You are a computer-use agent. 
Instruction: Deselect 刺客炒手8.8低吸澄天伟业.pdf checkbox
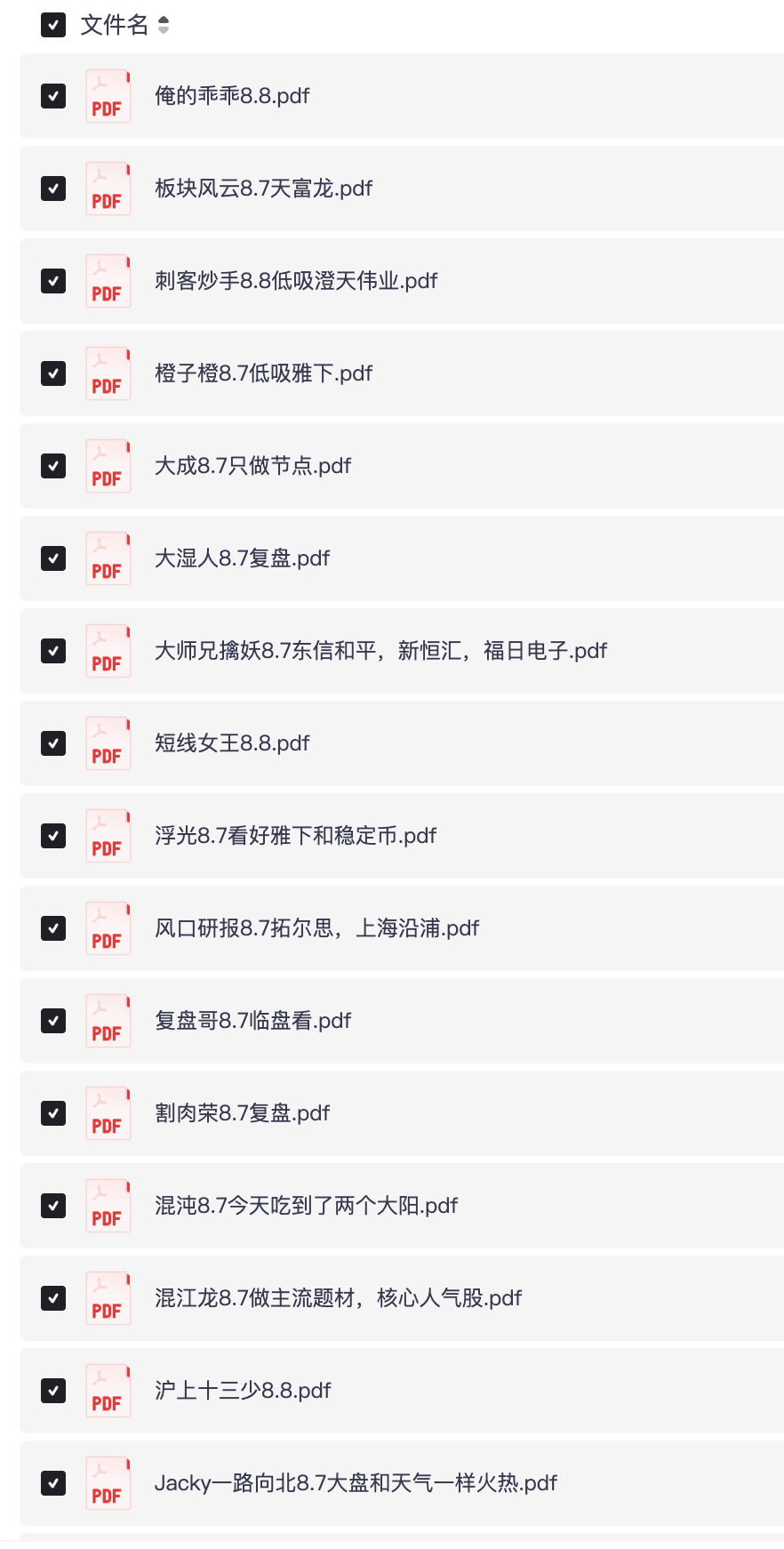(x=53, y=281)
